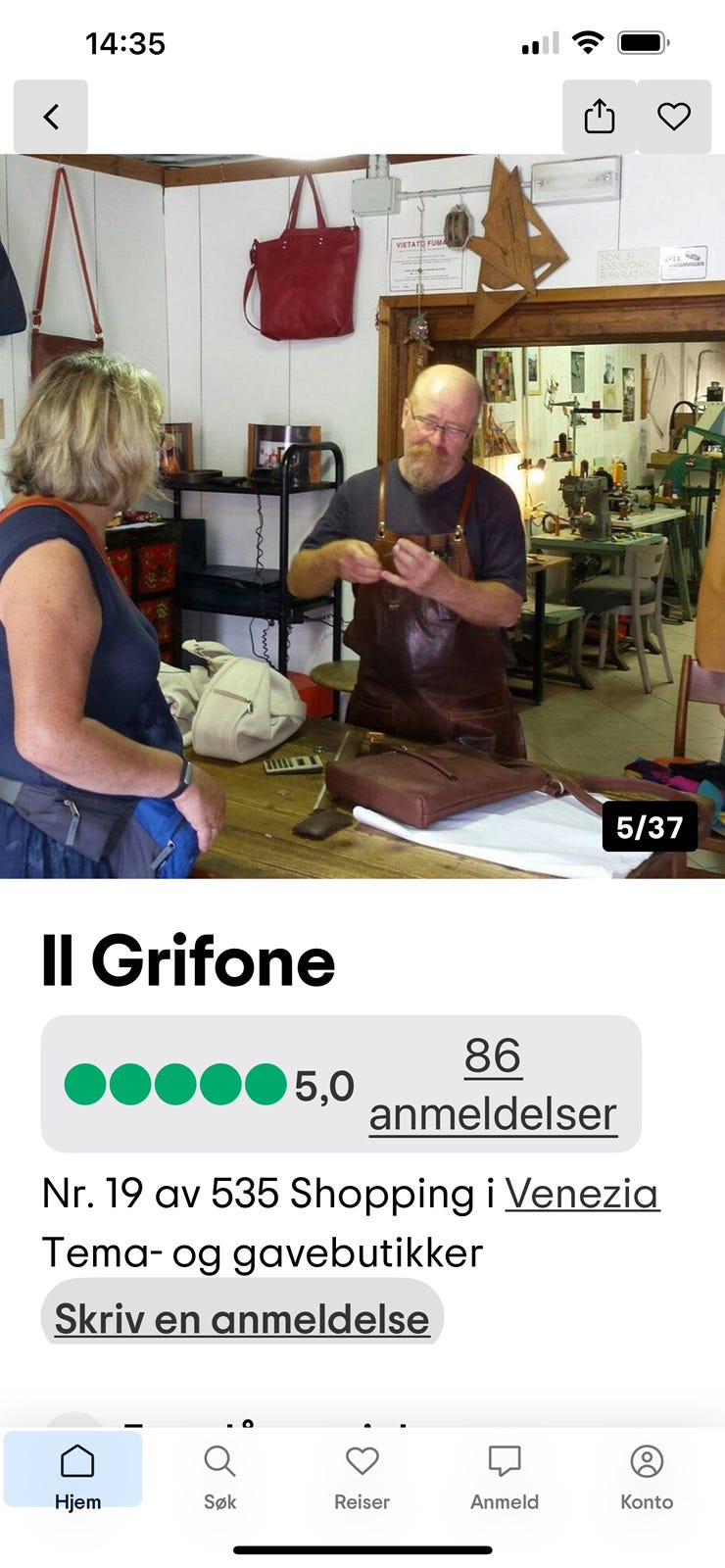
Task: Open the gallery via the 5/37 counter
Action: [649, 827]
